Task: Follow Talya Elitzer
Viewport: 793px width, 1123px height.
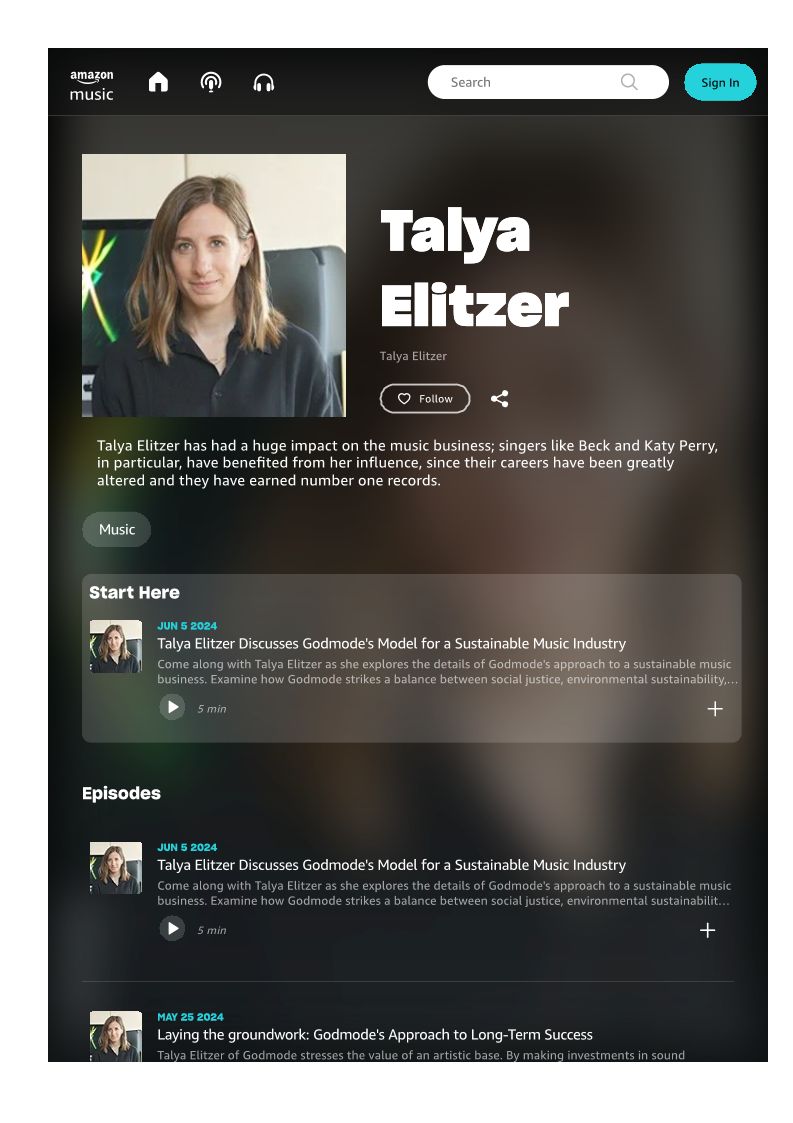Action: coord(425,399)
